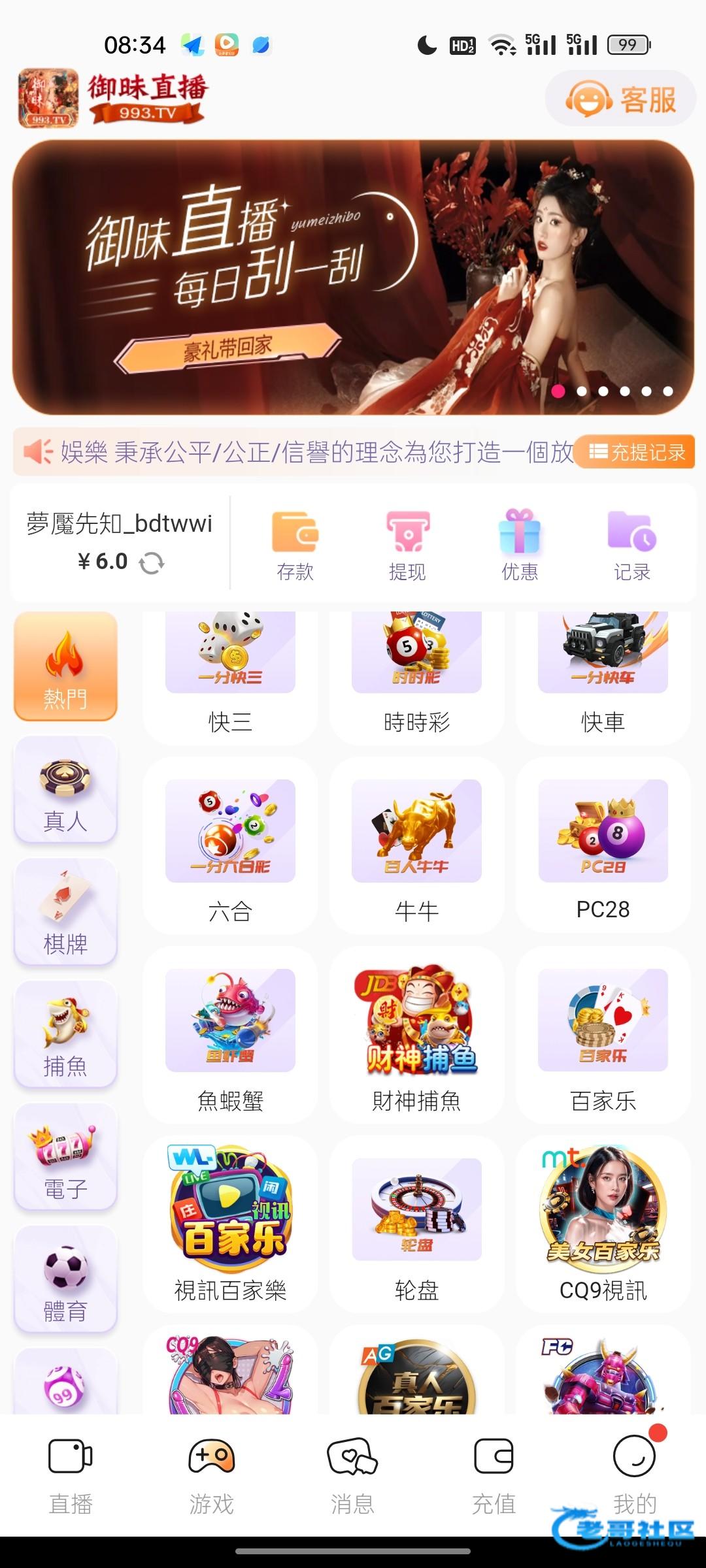The height and width of the screenshot is (1568, 706).
Task: Open 充提记录 records button
Action: pos(635,452)
